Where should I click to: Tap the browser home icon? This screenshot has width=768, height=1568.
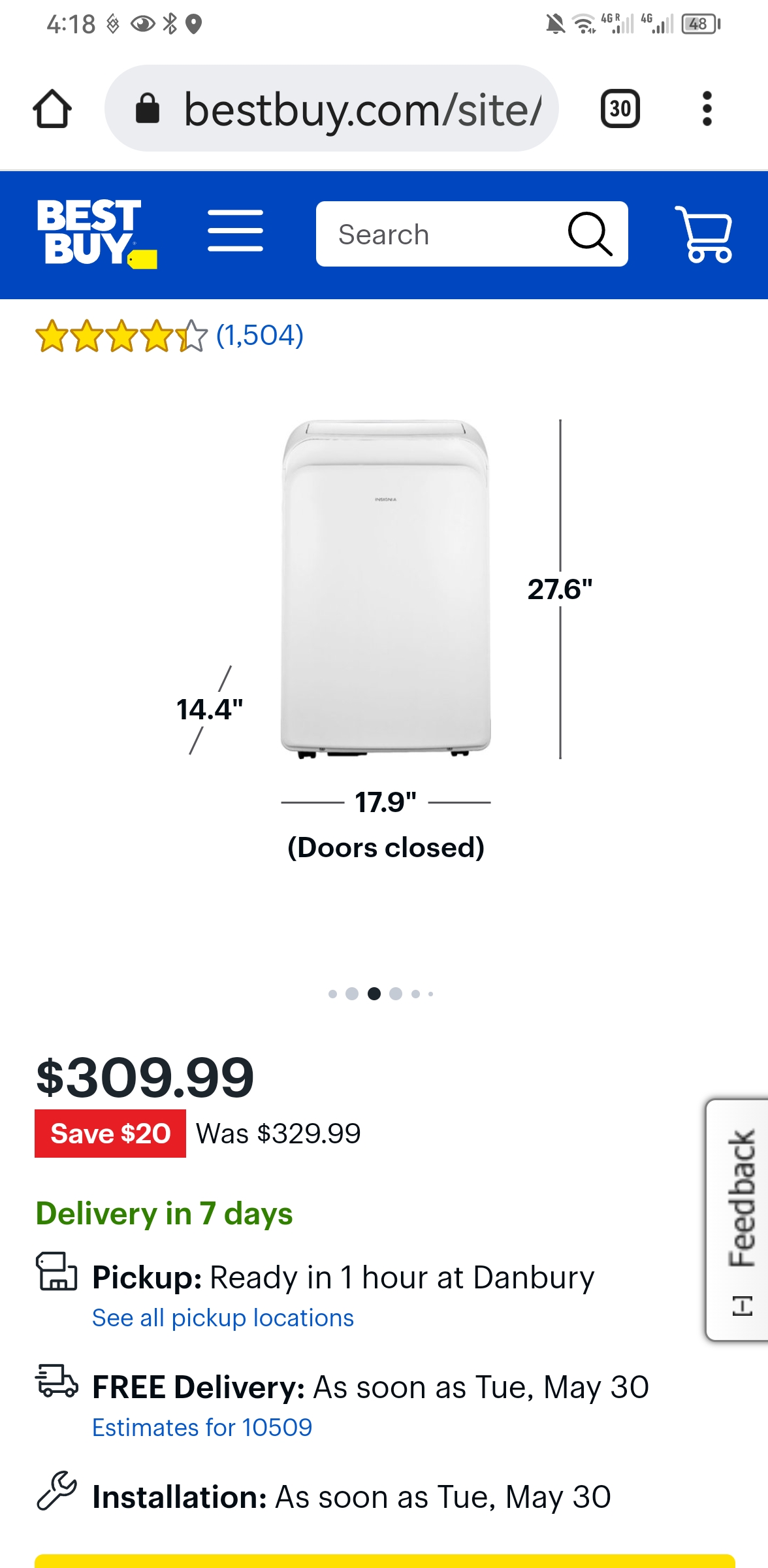click(x=52, y=108)
